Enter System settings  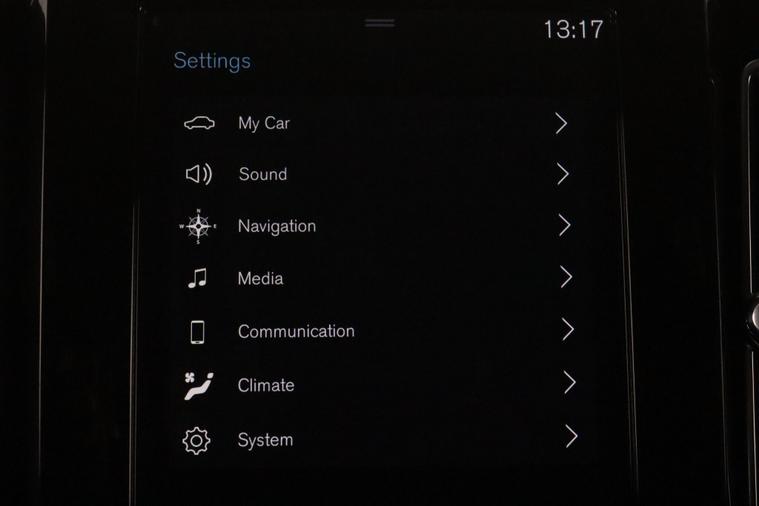coord(265,440)
